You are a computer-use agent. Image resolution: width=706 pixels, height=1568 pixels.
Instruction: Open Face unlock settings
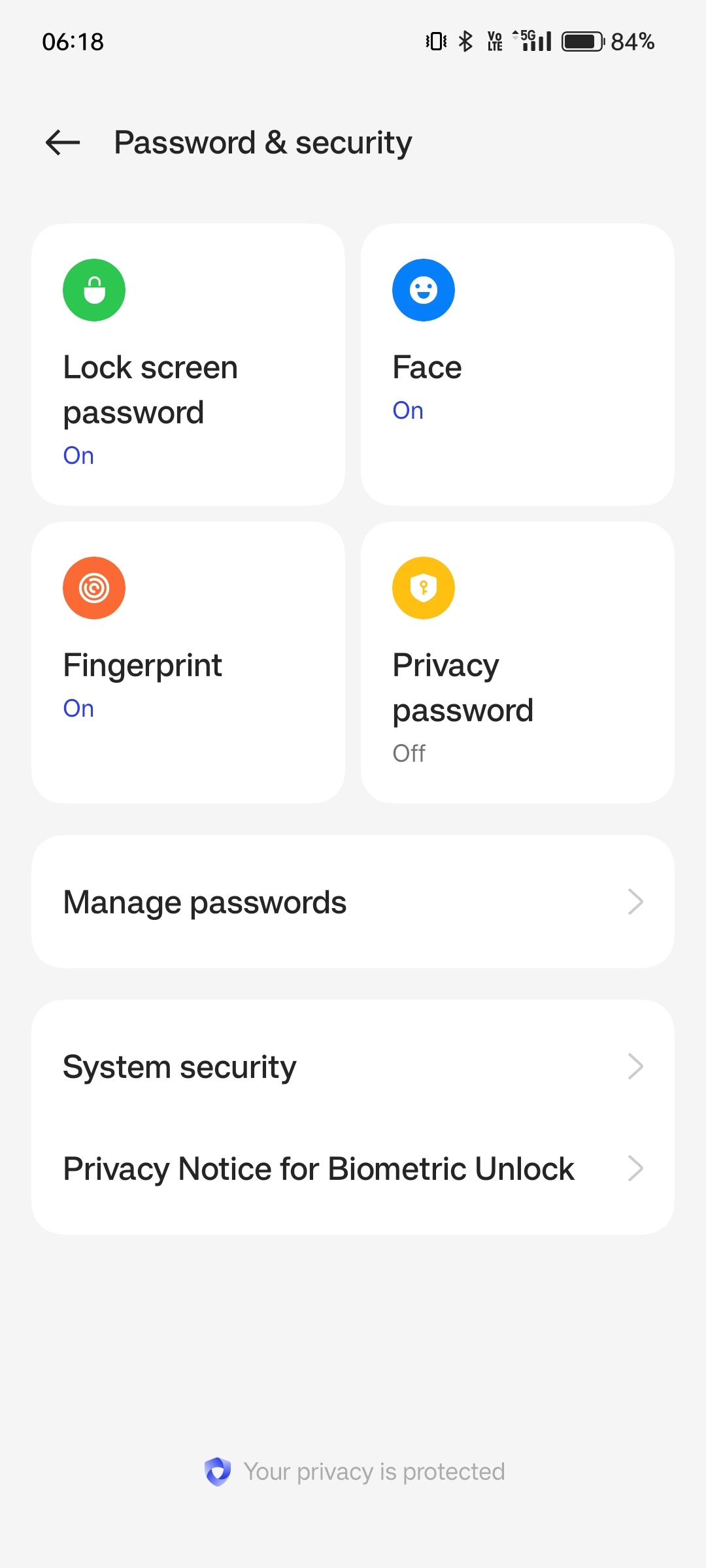(518, 365)
